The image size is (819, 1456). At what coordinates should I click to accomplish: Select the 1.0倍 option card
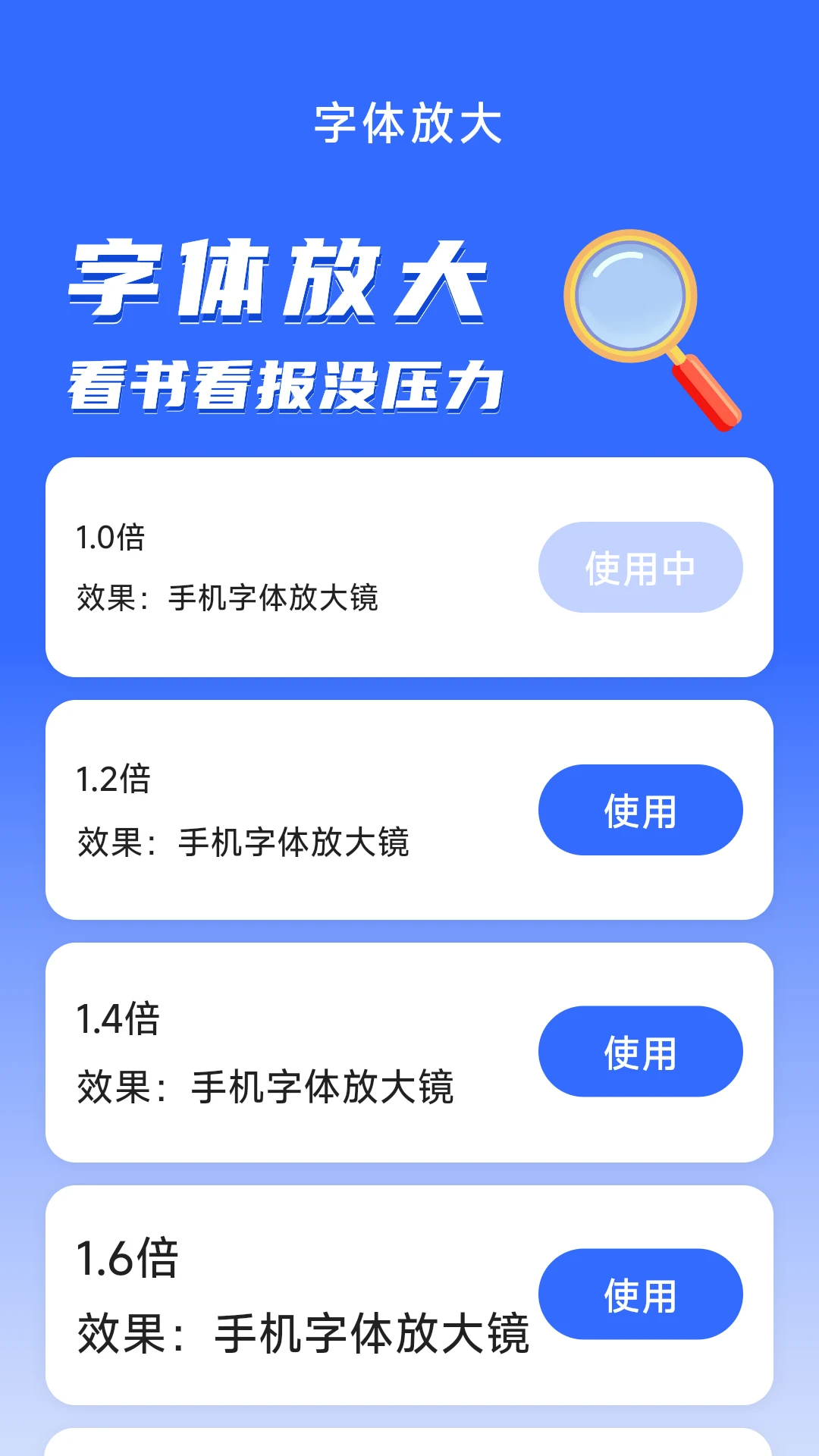point(409,567)
